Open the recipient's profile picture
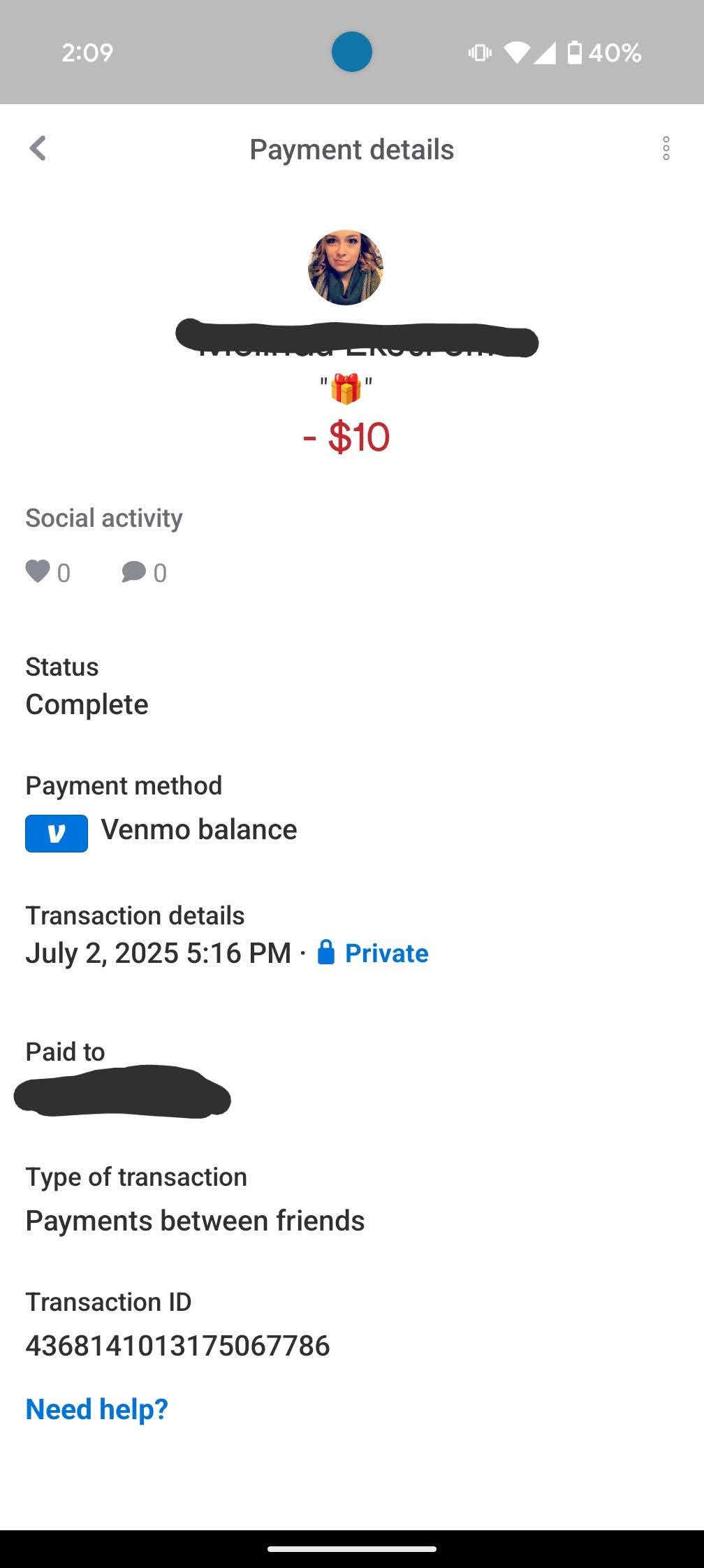Screen dimensions: 704x1568 345,268
